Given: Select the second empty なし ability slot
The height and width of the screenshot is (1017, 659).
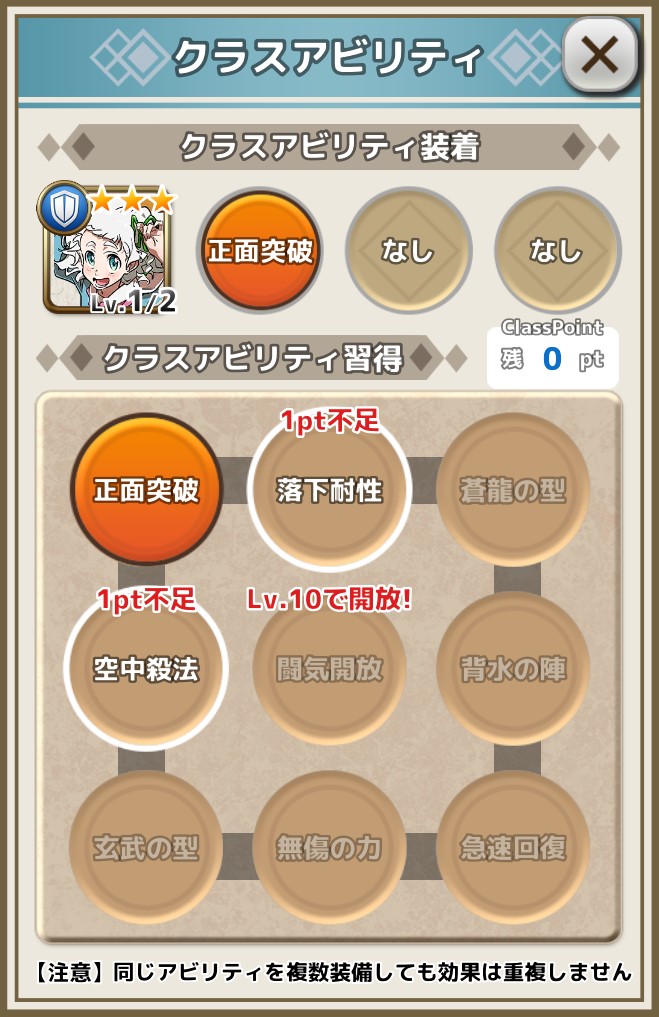Looking at the screenshot, I should coord(408,250).
